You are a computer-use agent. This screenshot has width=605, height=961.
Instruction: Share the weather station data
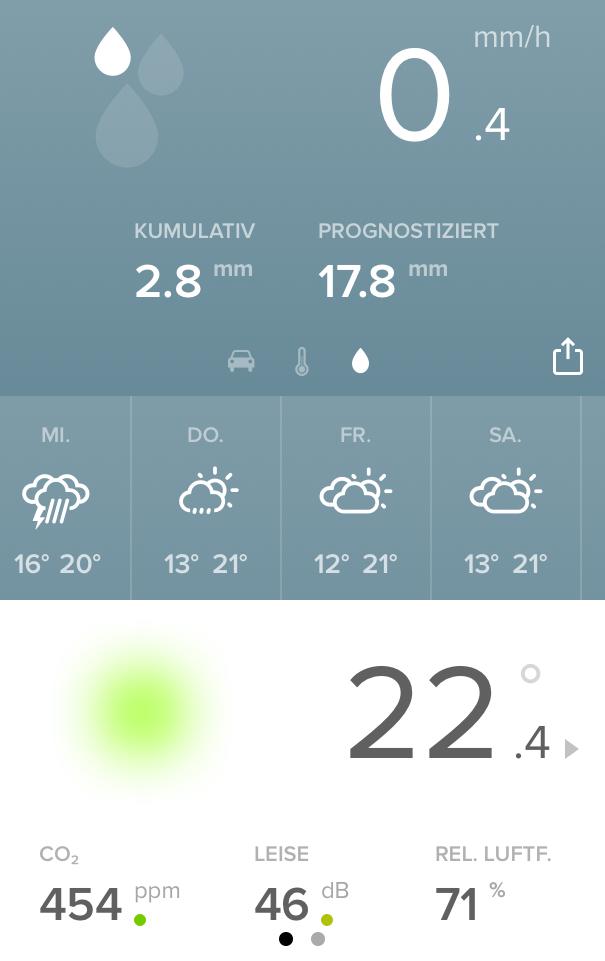coord(567,357)
